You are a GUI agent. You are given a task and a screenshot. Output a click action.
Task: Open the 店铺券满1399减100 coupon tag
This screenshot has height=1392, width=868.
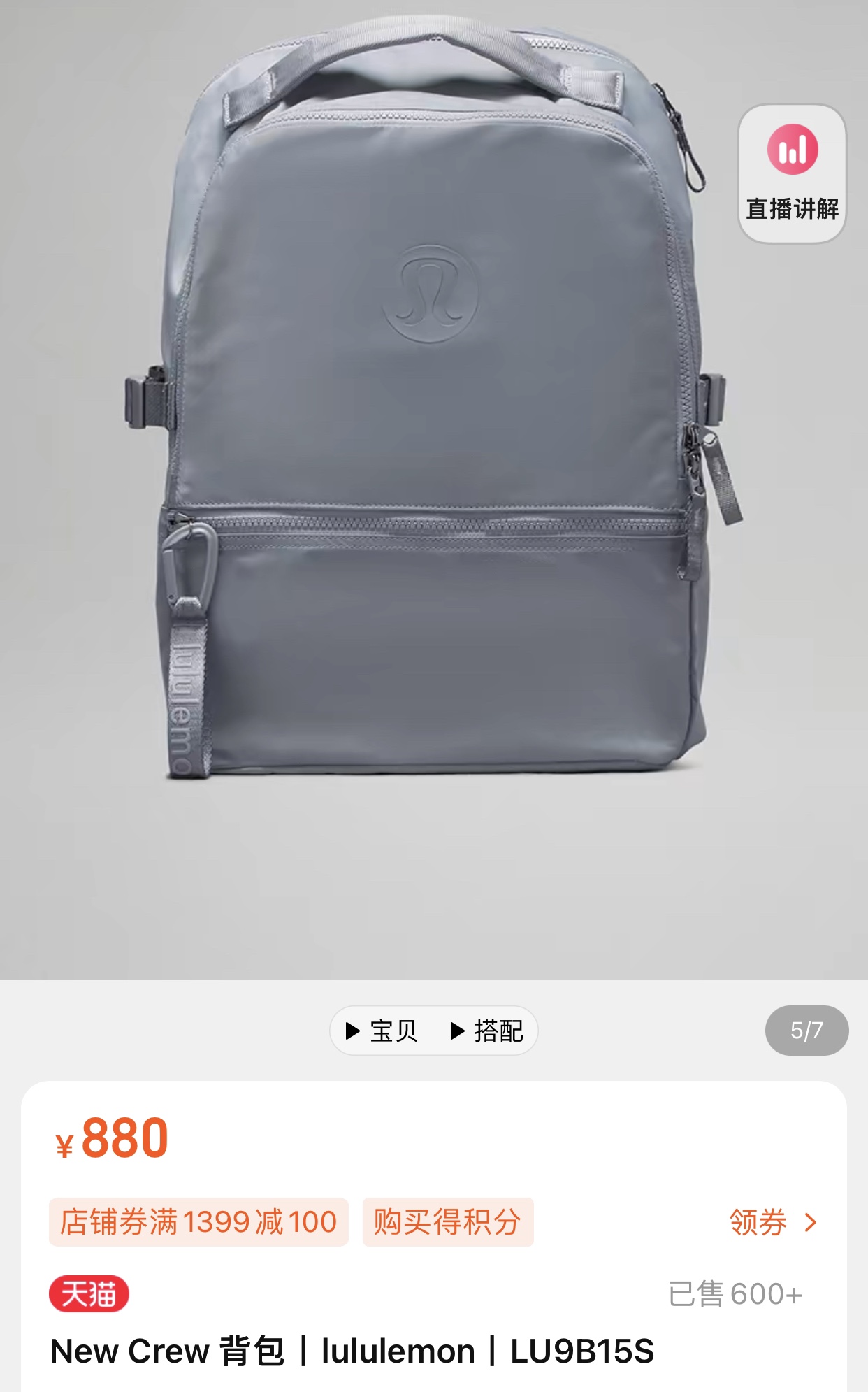point(198,1222)
